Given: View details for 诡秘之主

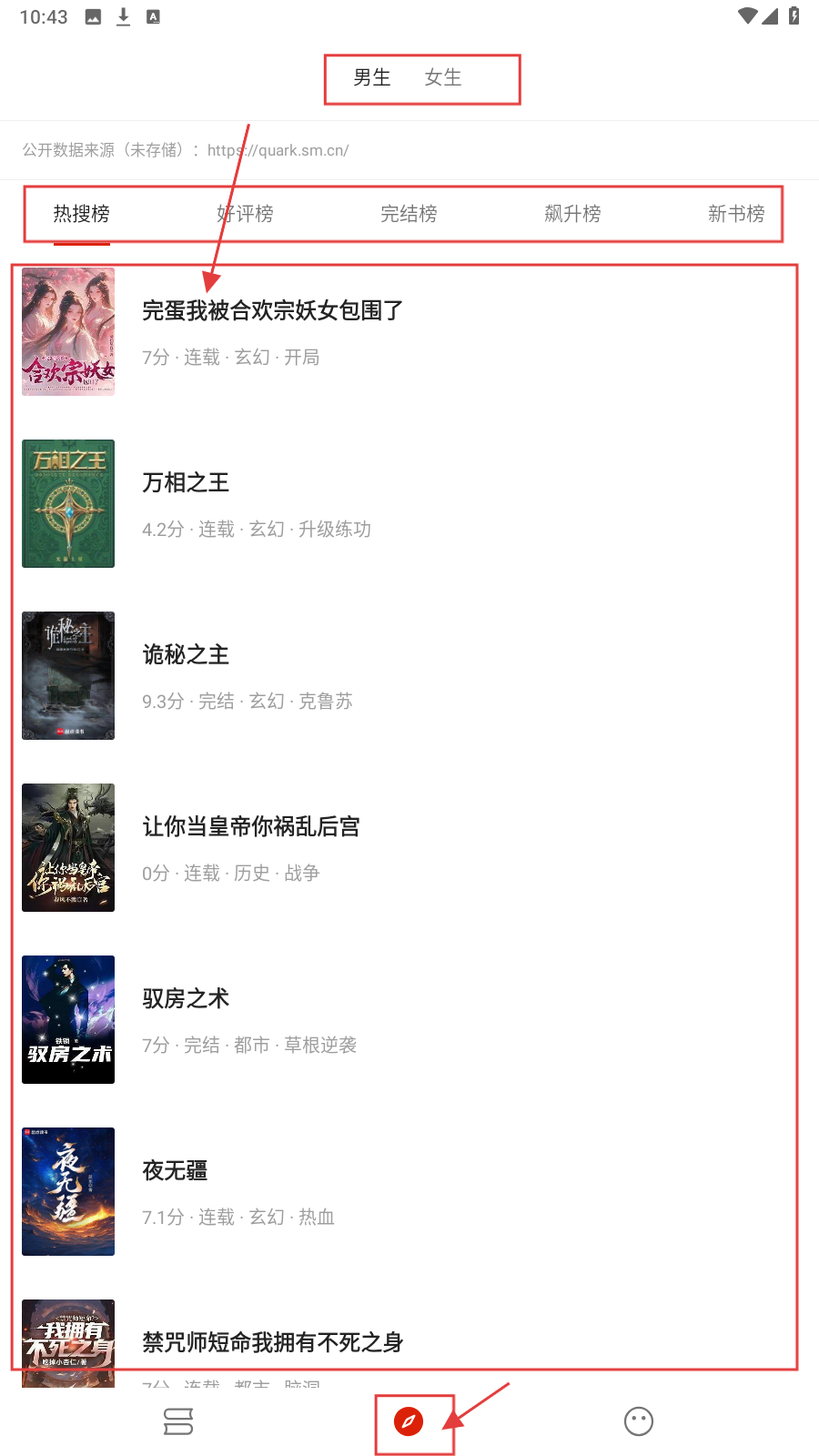Looking at the screenshot, I should pyautogui.click(x=186, y=655).
